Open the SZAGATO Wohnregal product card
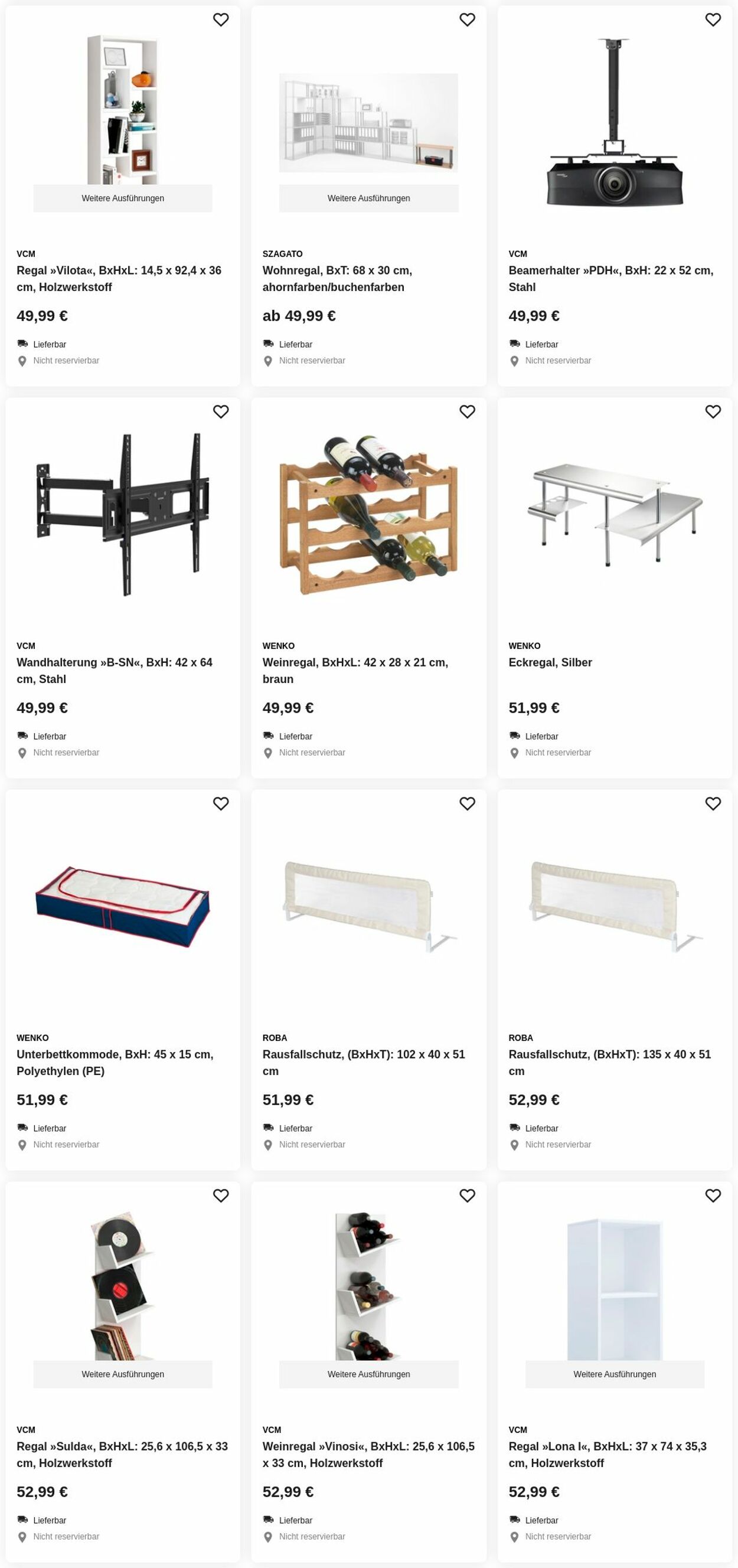 tap(337, 278)
